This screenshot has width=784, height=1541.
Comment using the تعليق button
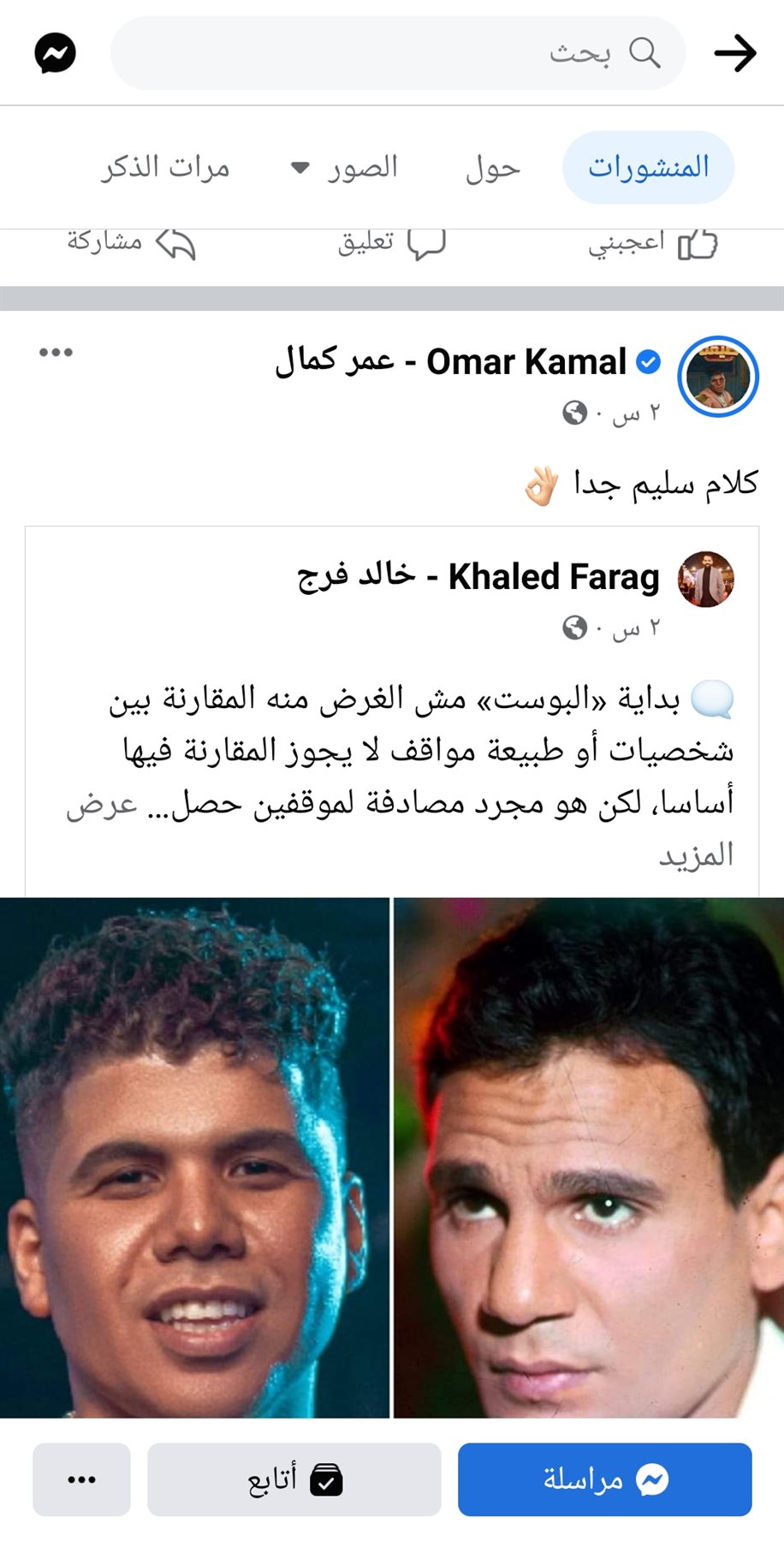(391, 244)
